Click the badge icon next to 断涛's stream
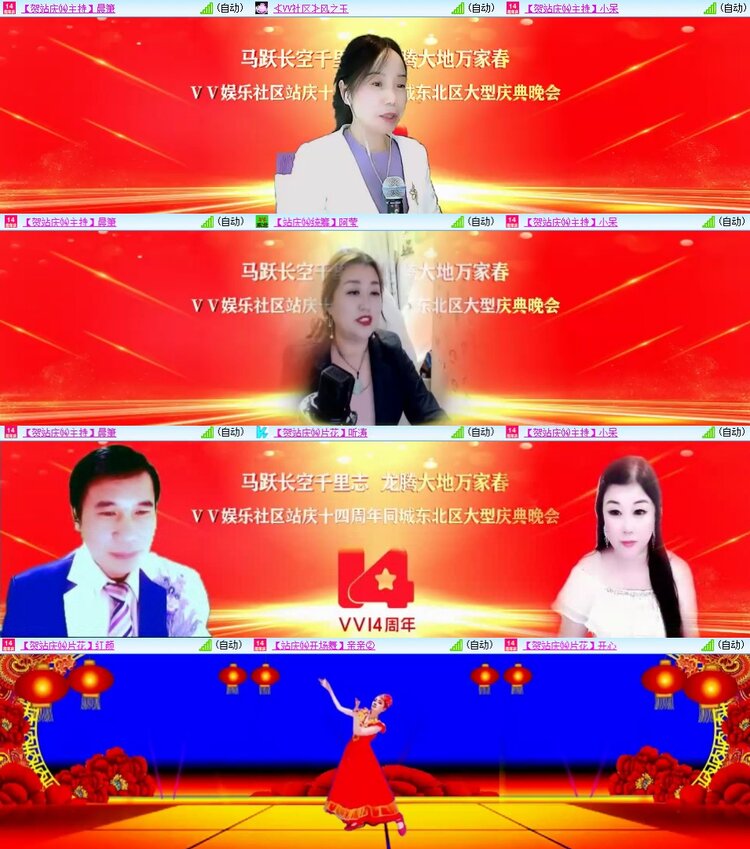The width and height of the screenshot is (750, 849). point(262,434)
